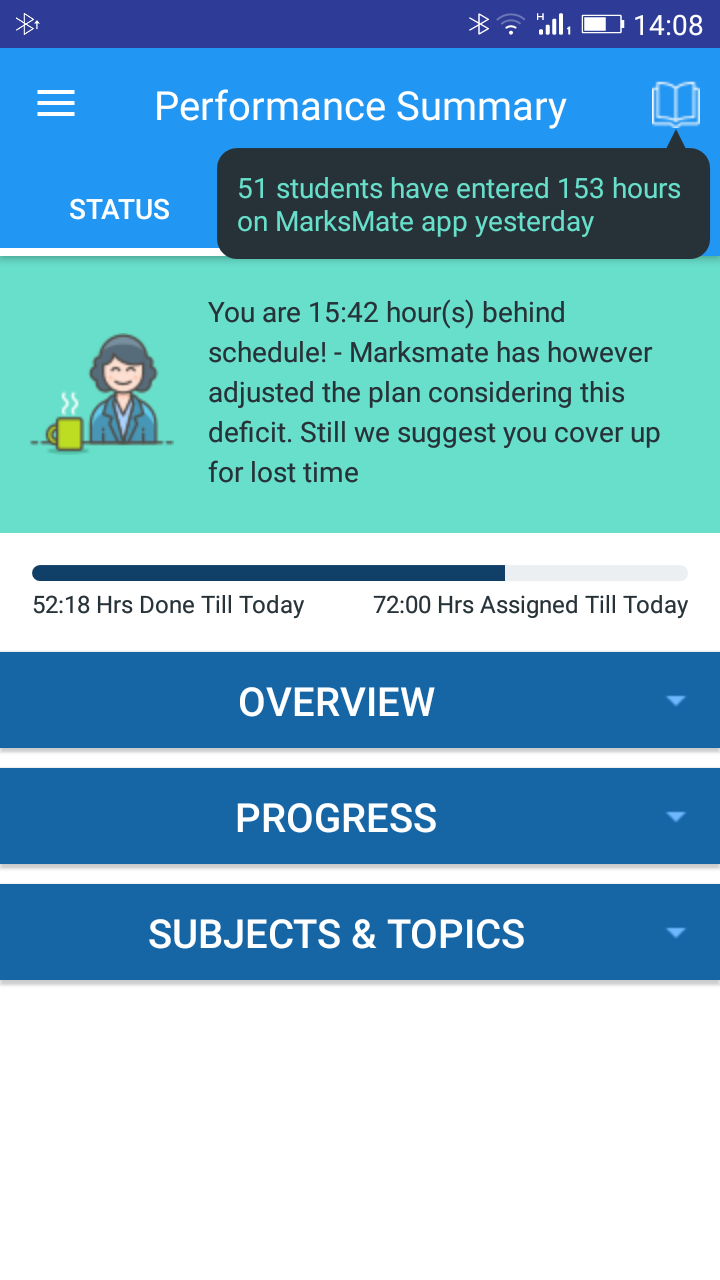
Task: Open the hamburger drawer menu
Action: pos(56,104)
